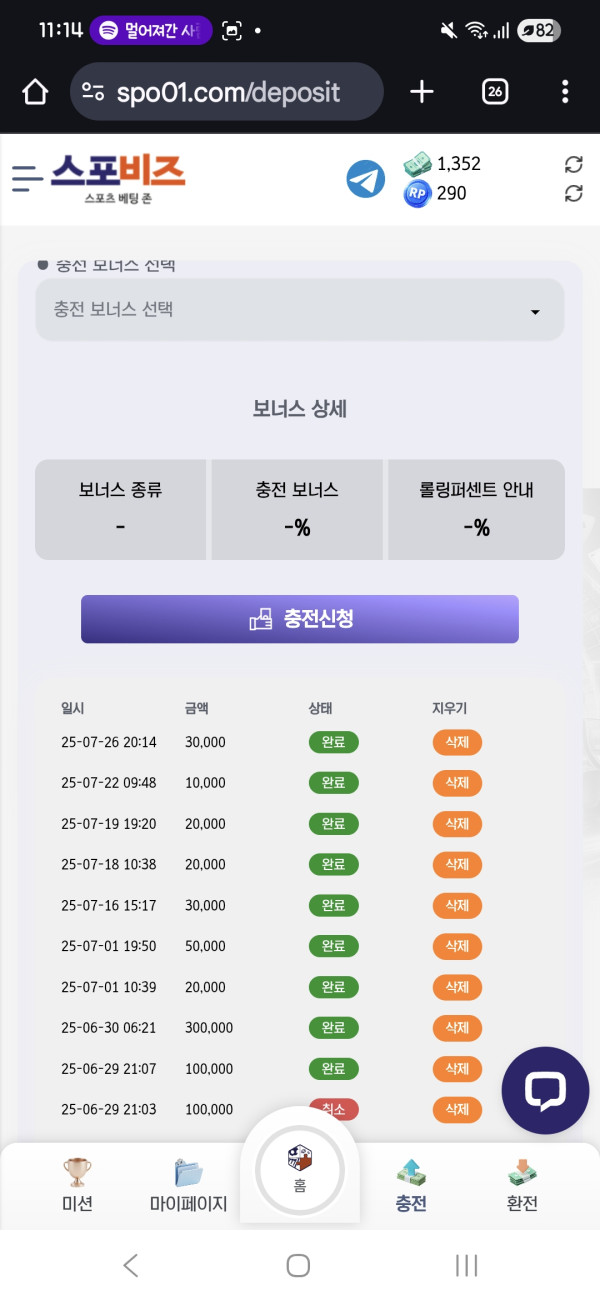Open the live chat bubble
The height and width of the screenshot is (1300, 600).
click(x=545, y=1091)
